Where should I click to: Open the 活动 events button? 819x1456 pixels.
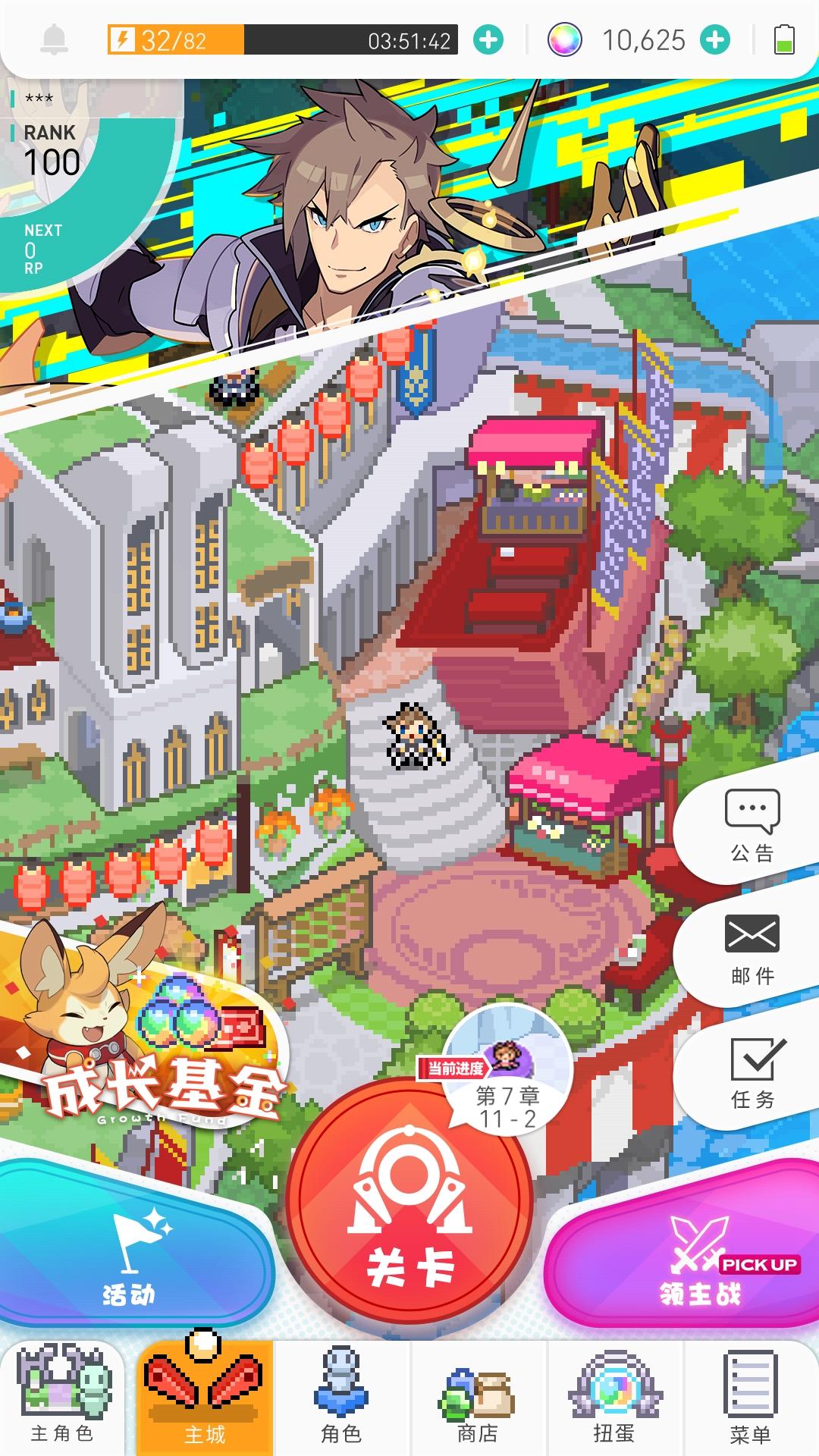pos(129,1259)
